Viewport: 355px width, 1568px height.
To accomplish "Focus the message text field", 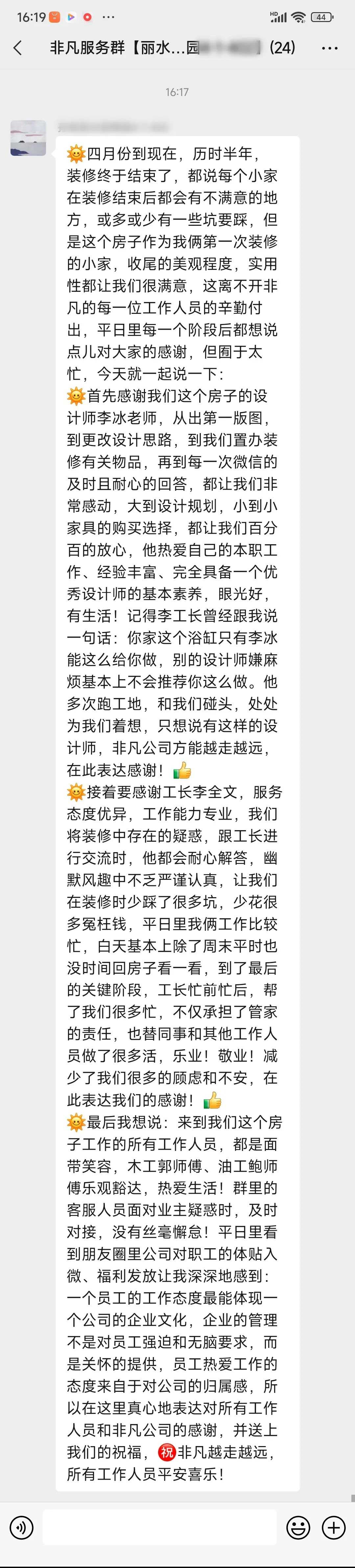I will [x=160, y=1527].
